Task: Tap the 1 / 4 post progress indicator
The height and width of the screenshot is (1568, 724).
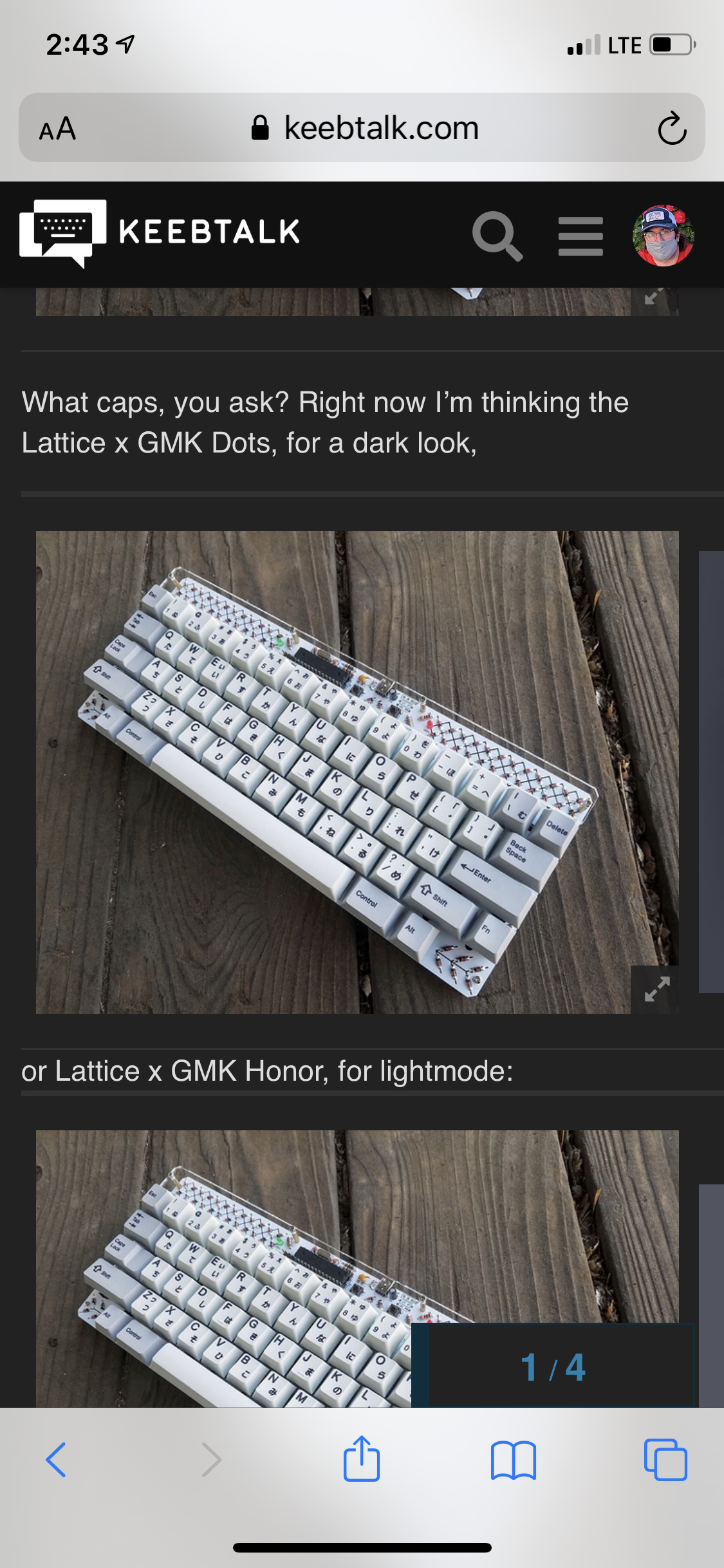Action: click(x=553, y=1366)
